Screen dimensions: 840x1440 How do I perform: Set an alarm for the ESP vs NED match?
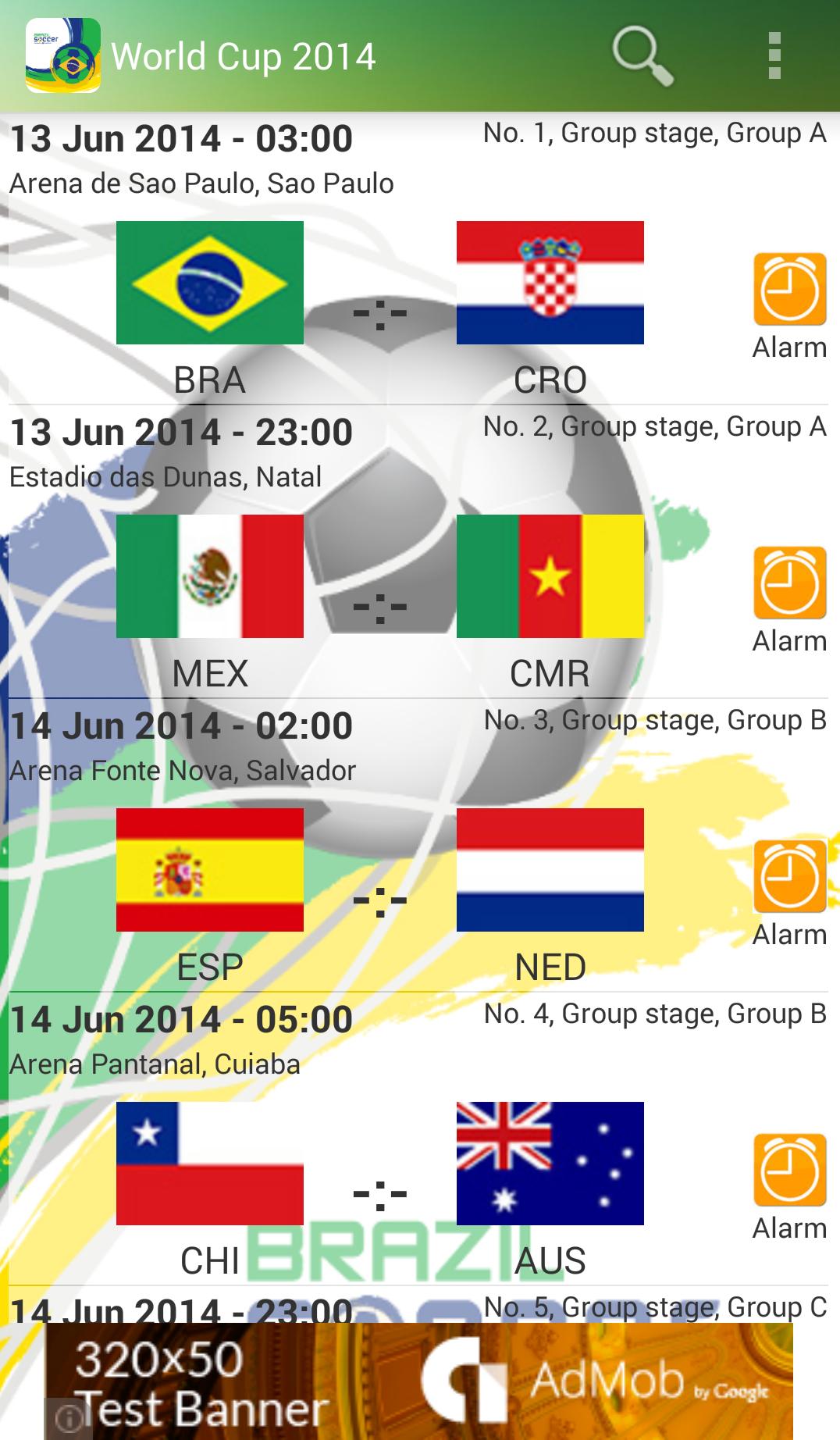(790, 875)
